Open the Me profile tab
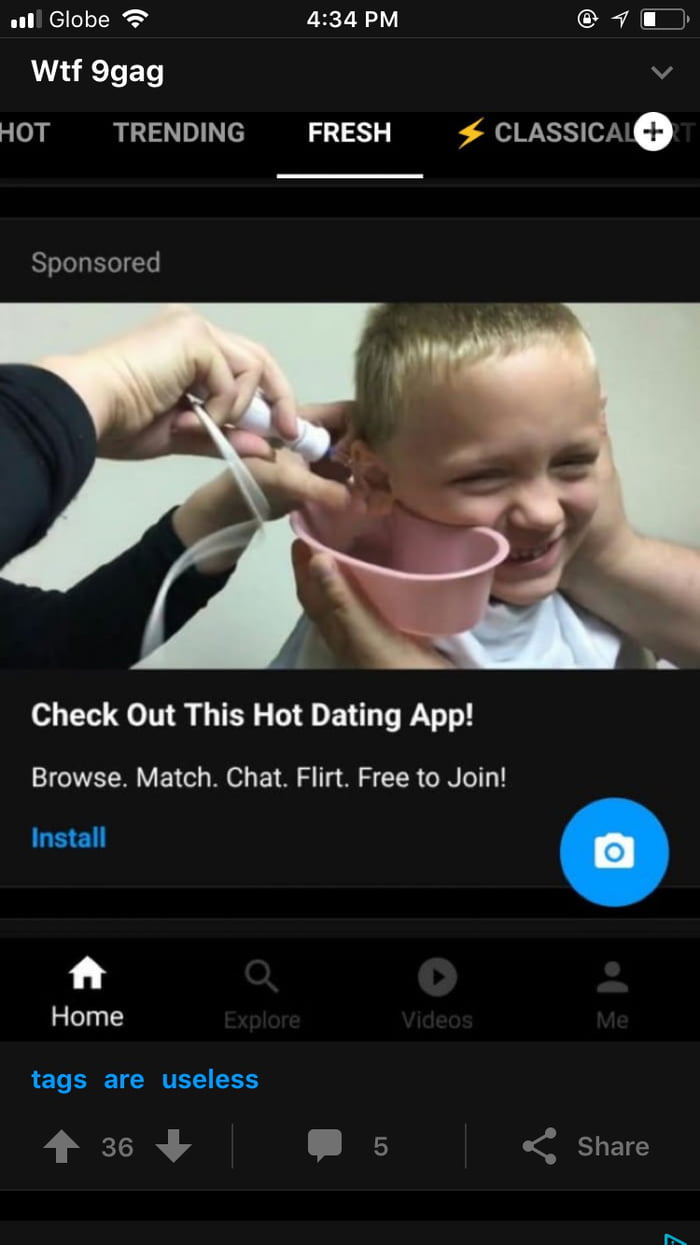Image resolution: width=700 pixels, height=1245 pixels. [x=612, y=995]
